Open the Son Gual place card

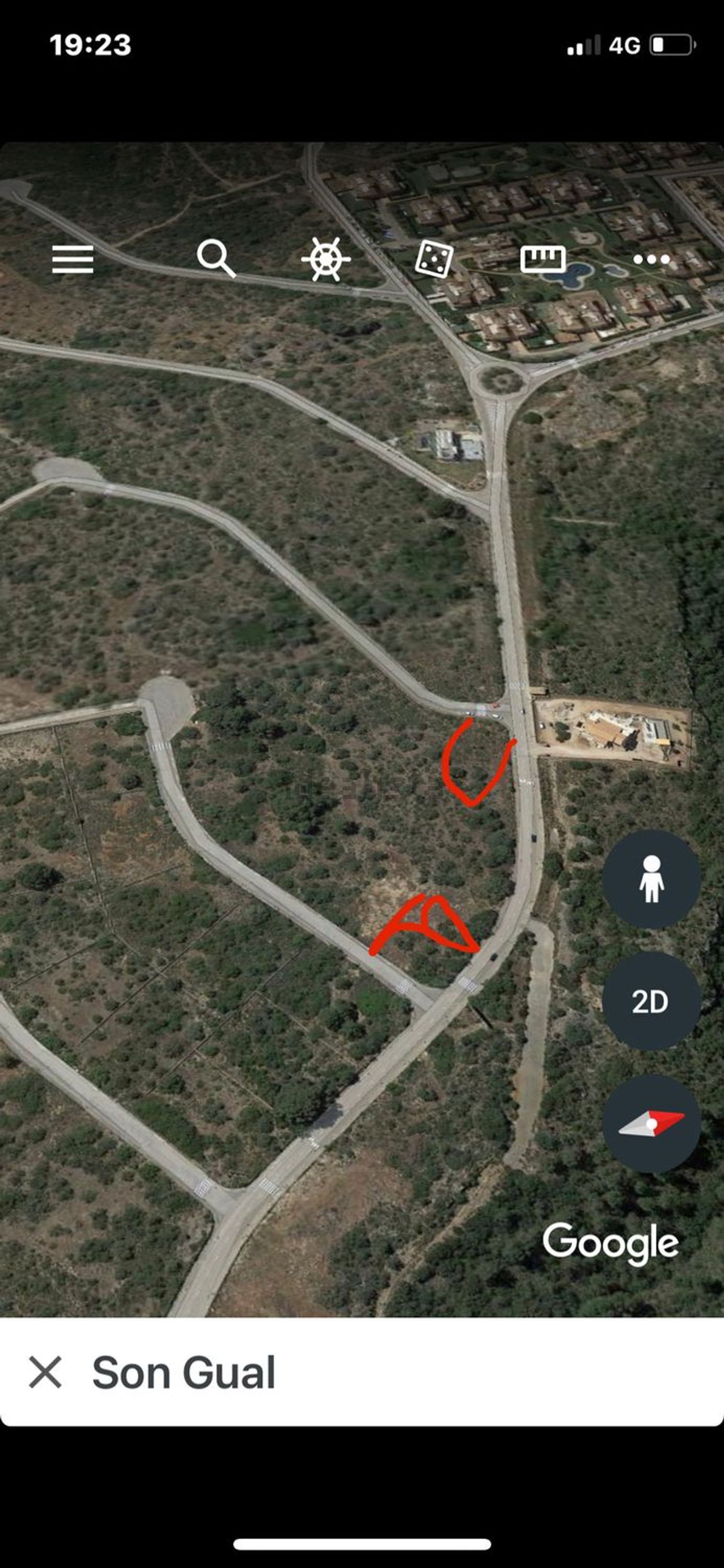pos(184,1372)
